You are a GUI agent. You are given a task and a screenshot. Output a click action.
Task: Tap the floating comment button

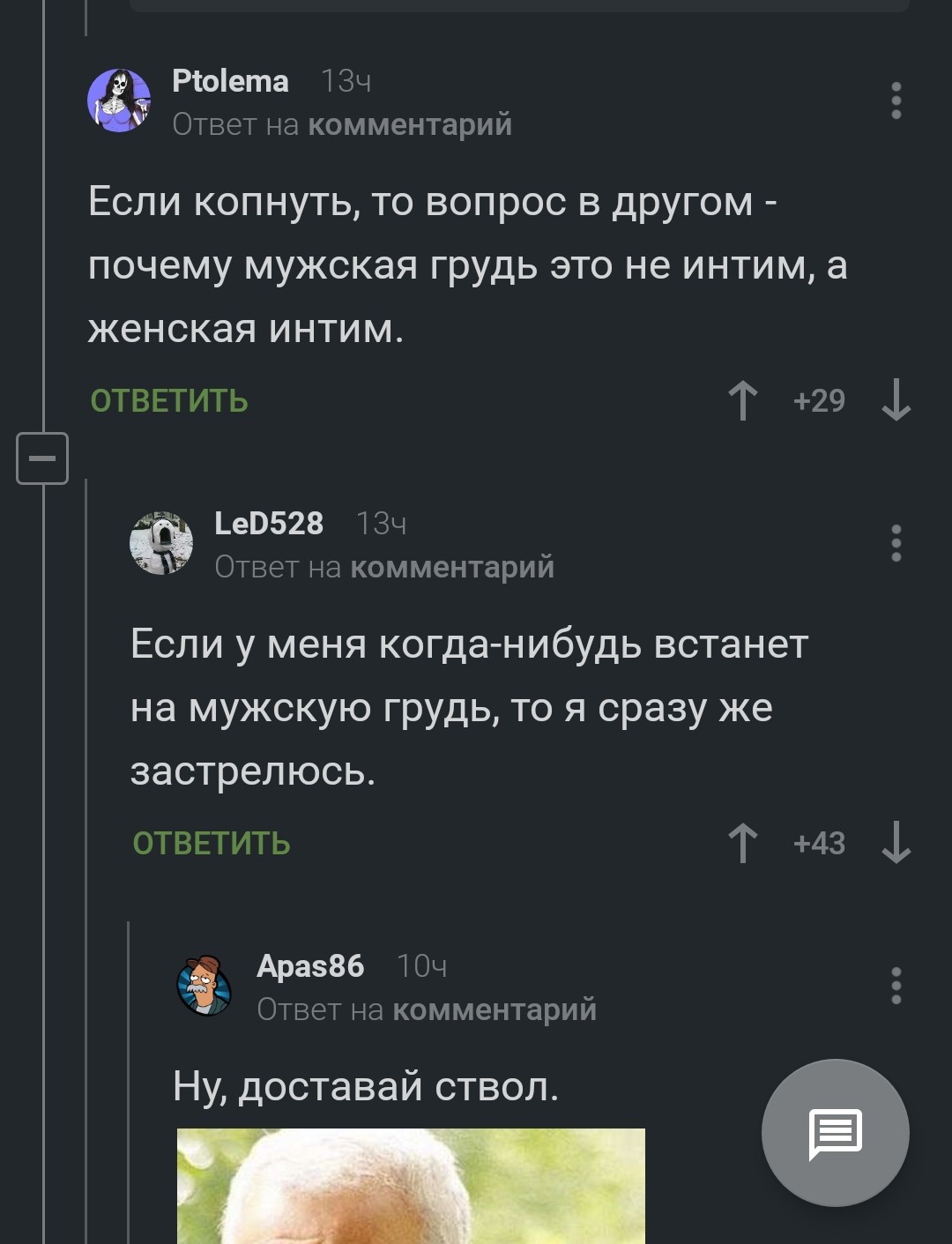(x=835, y=1133)
